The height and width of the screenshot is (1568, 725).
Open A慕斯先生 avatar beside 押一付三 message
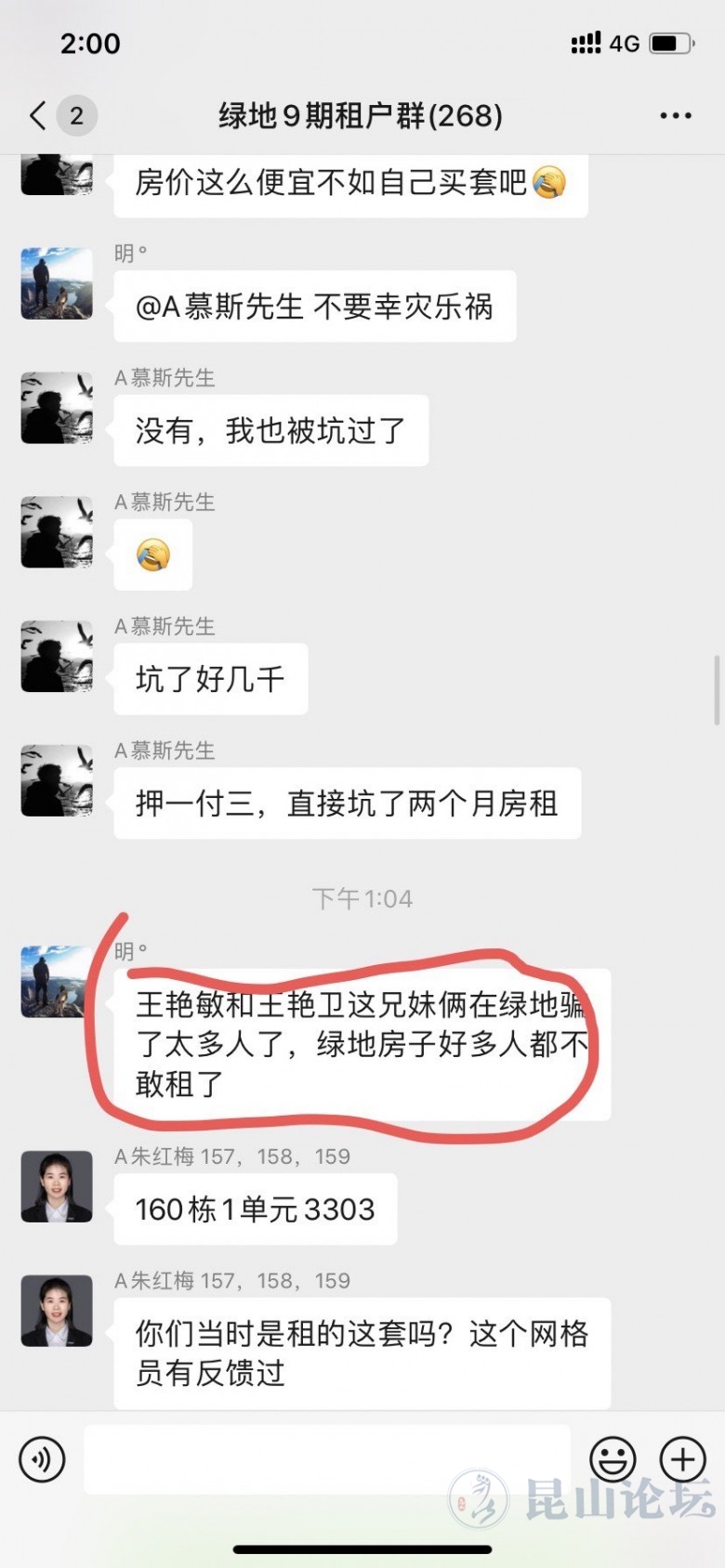pos(57,781)
